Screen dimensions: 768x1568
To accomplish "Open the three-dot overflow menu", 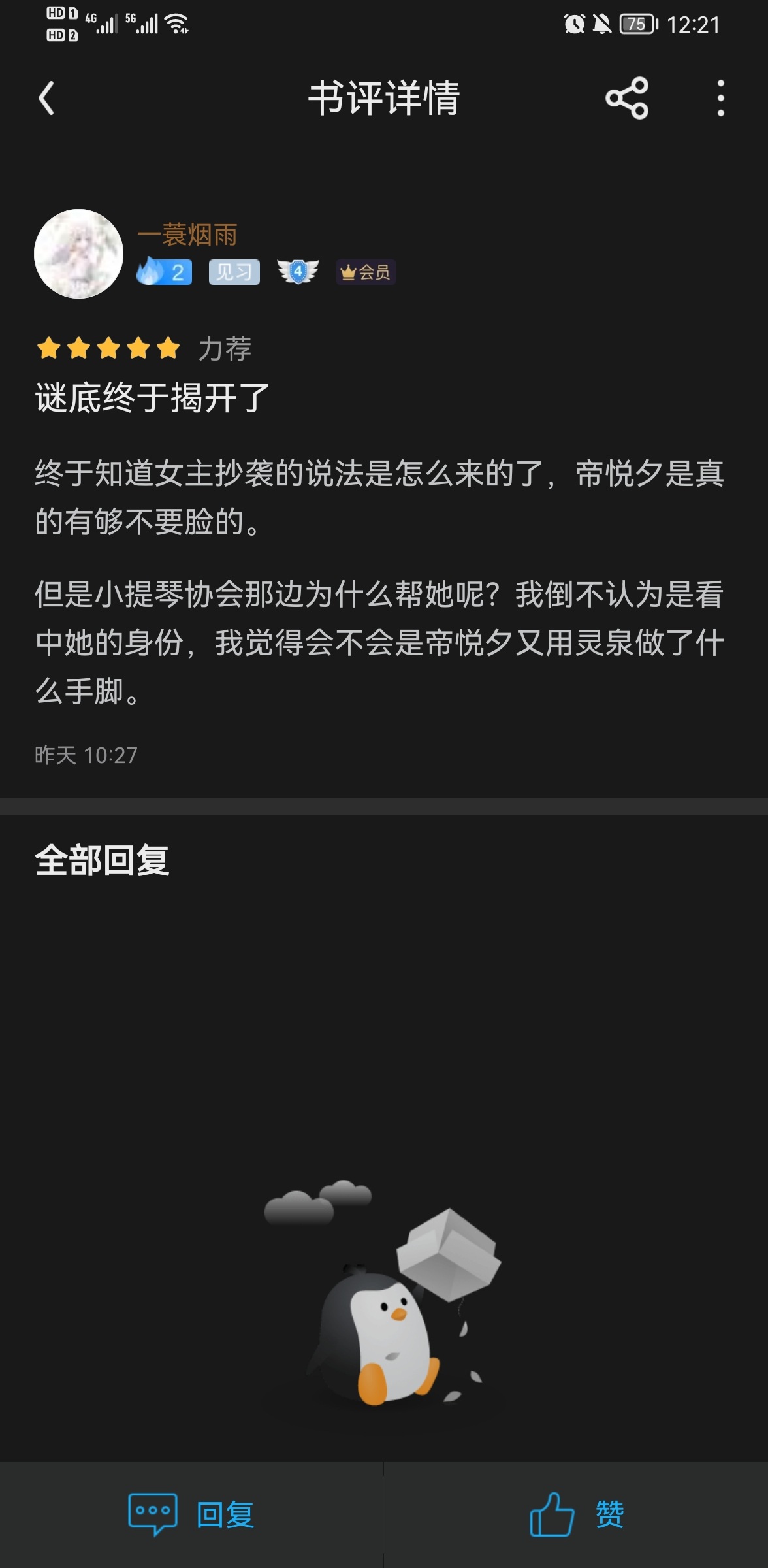I will pyautogui.click(x=720, y=99).
